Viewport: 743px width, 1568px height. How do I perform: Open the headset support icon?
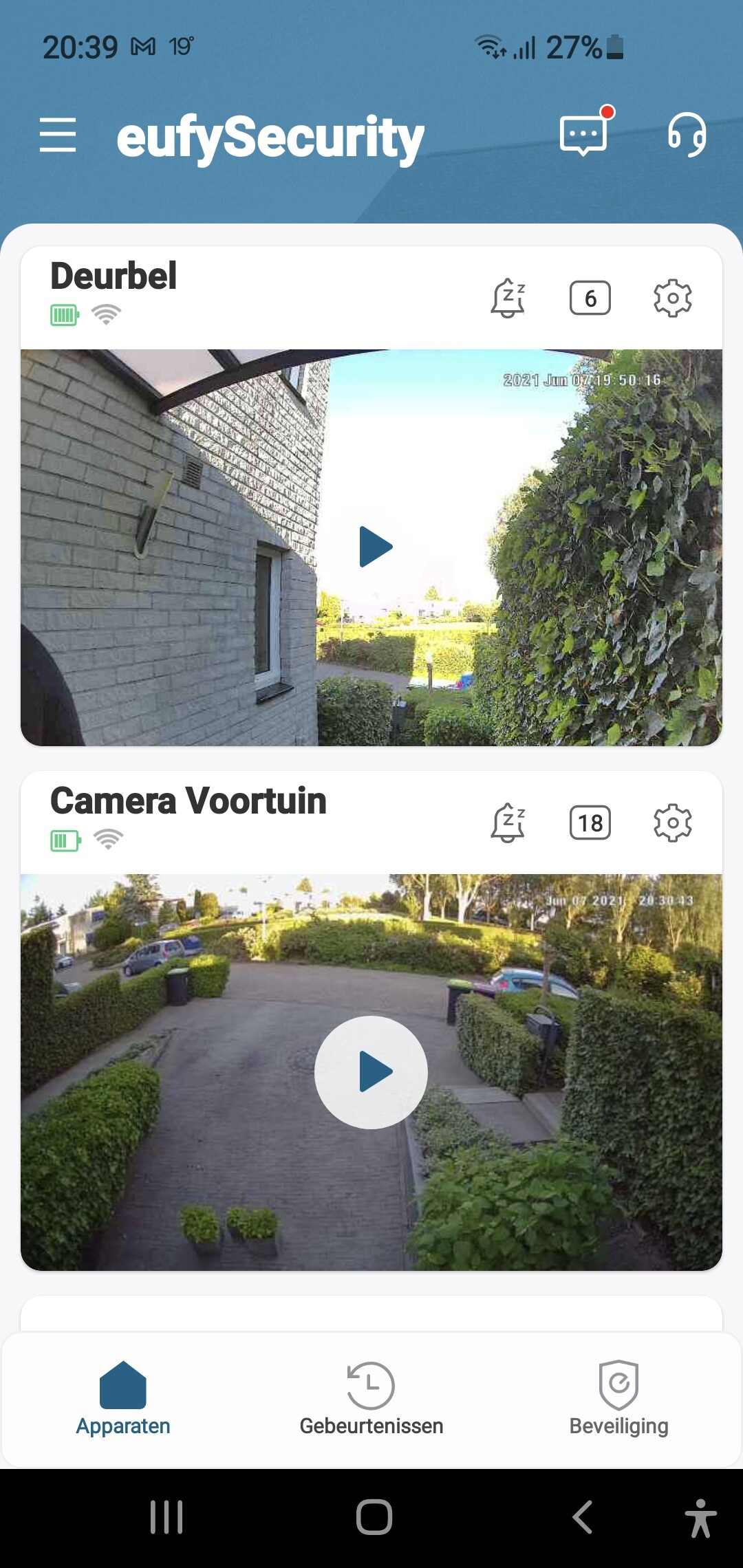point(687,134)
